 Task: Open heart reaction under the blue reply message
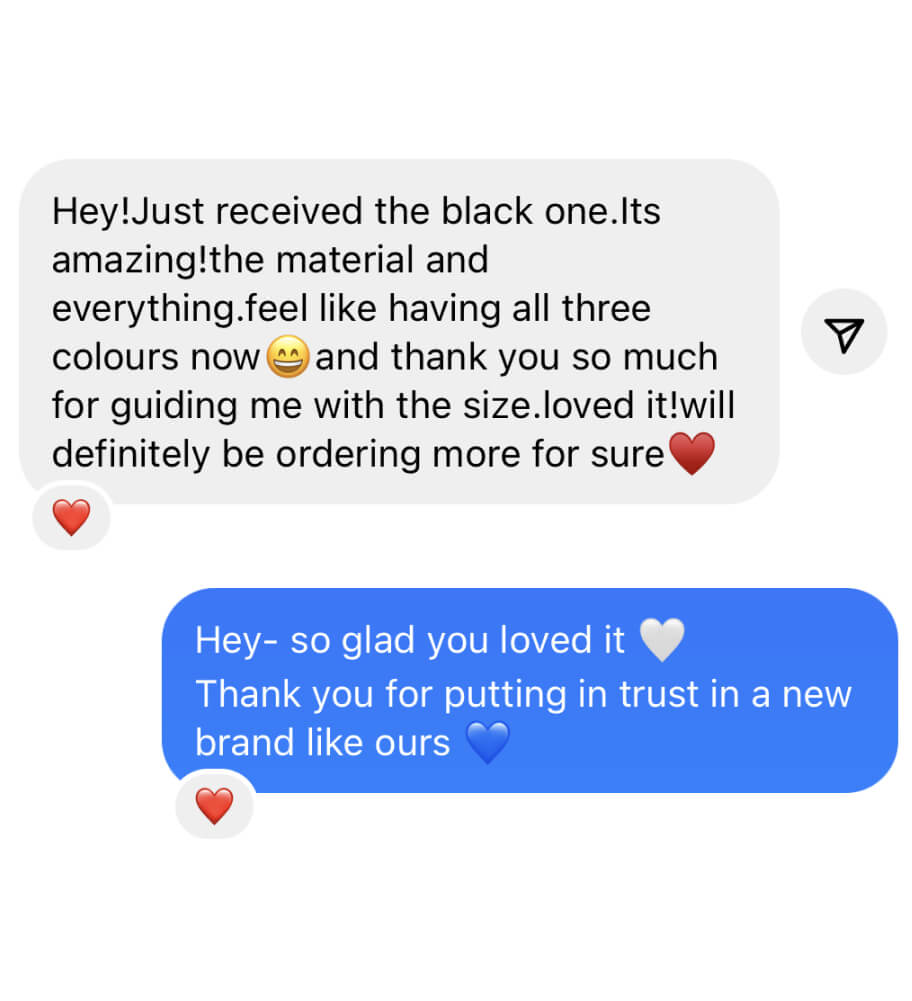coord(214,806)
